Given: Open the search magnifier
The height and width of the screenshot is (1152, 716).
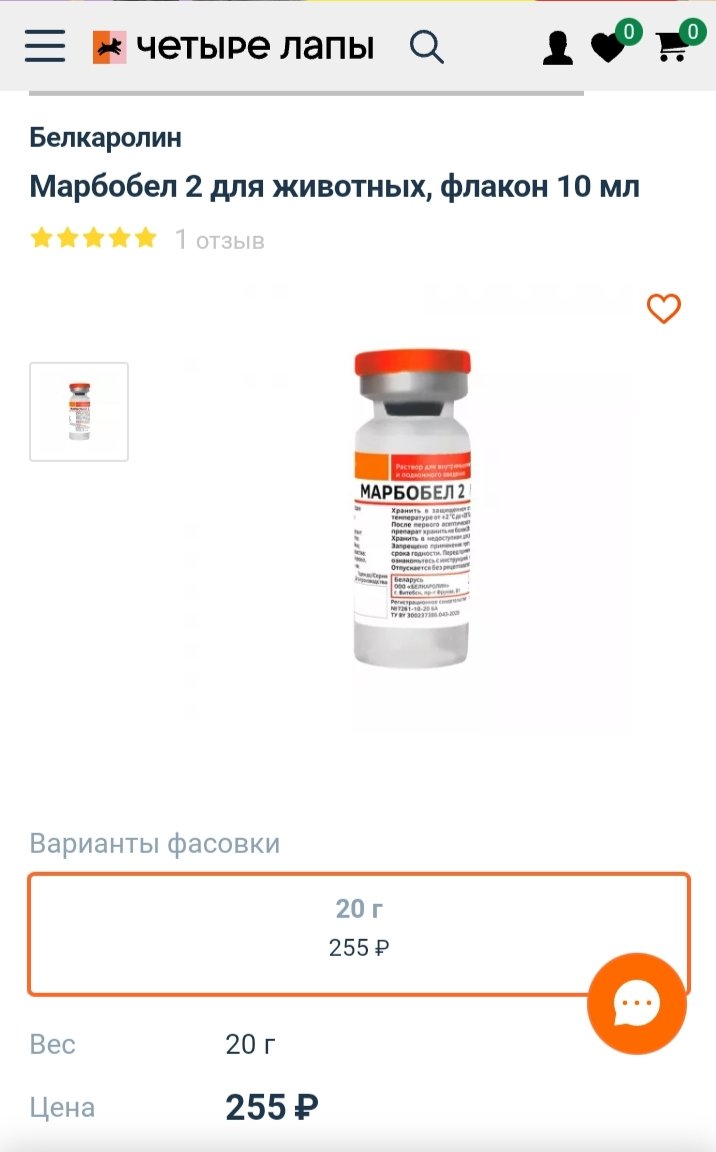Looking at the screenshot, I should (427, 47).
